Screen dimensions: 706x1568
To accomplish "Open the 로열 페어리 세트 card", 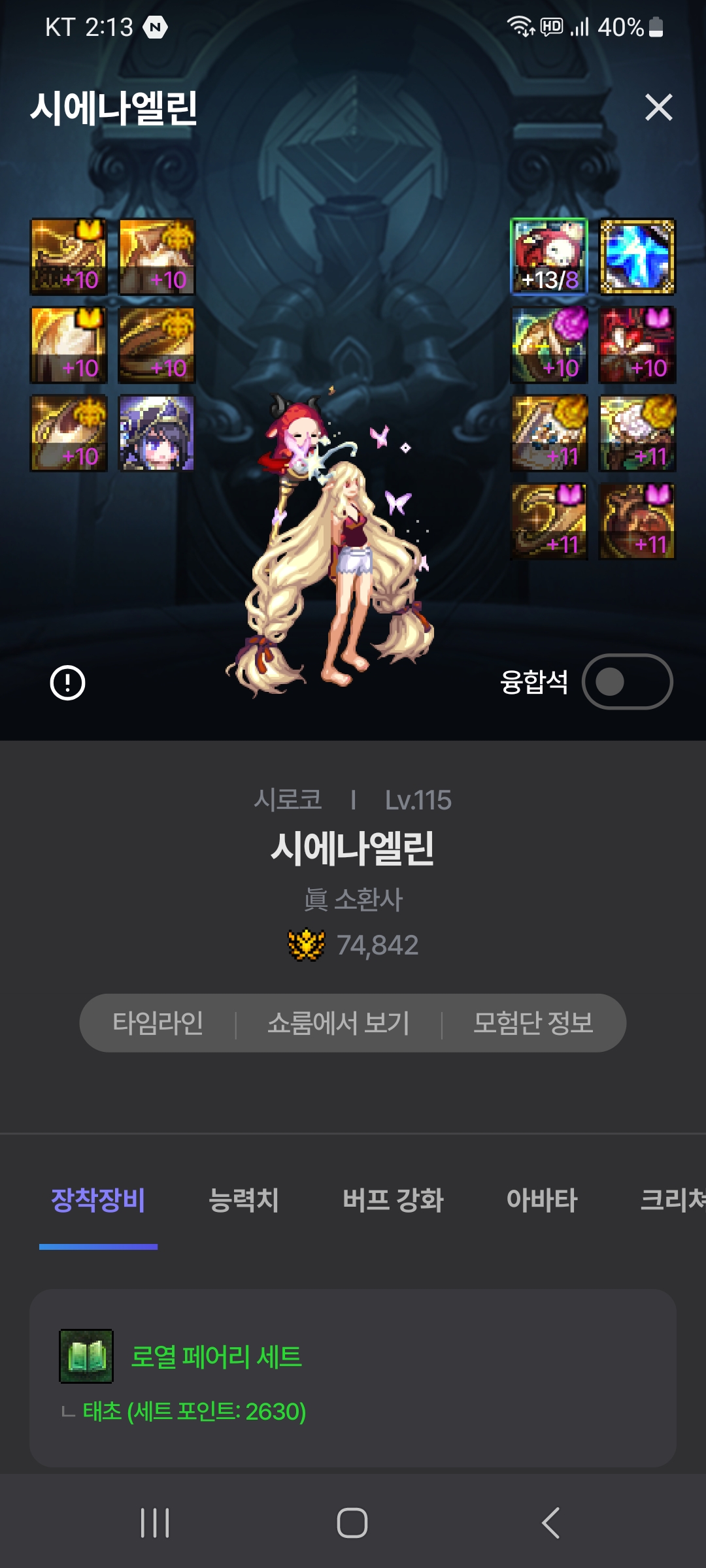I will (352, 1377).
